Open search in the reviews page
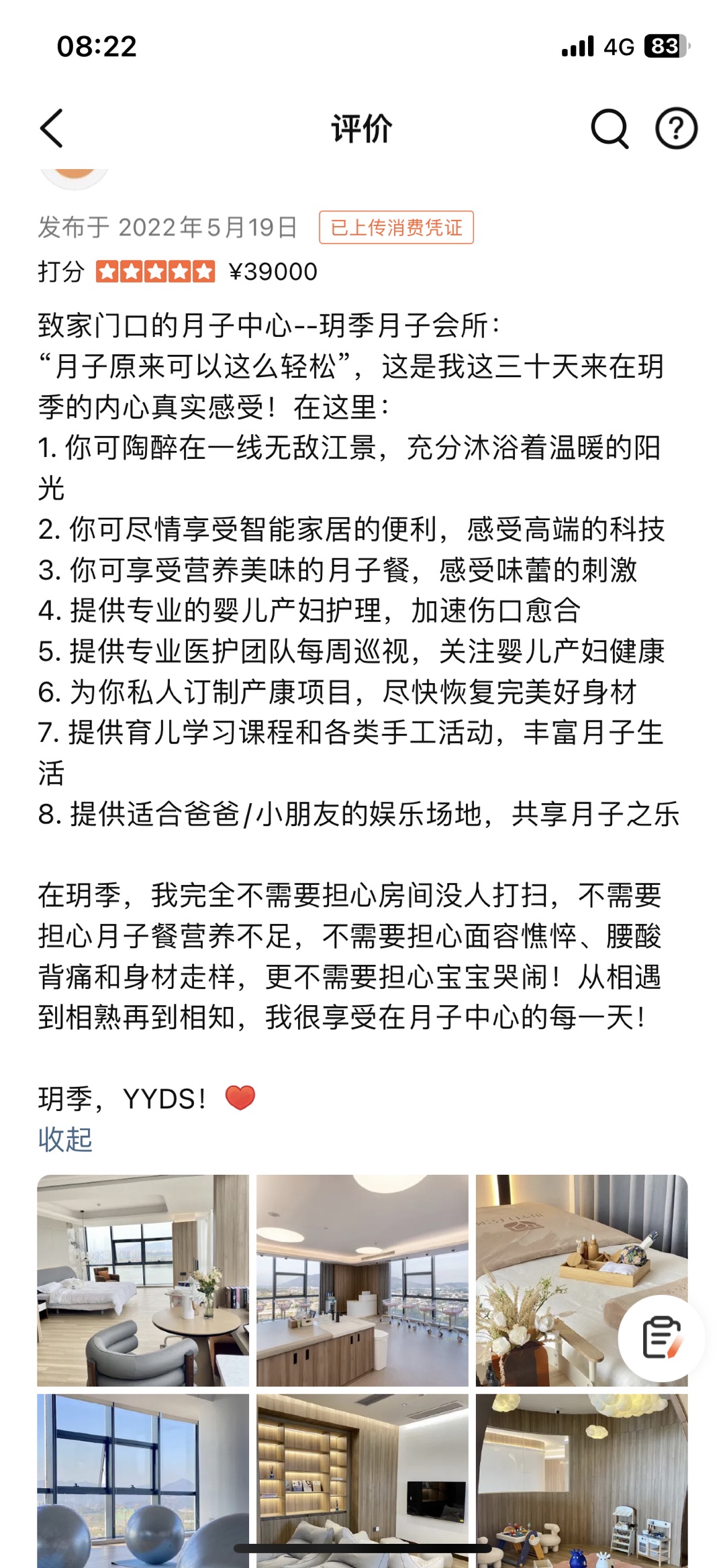This screenshot has width=725, height=1568. [x=609, y=128]
